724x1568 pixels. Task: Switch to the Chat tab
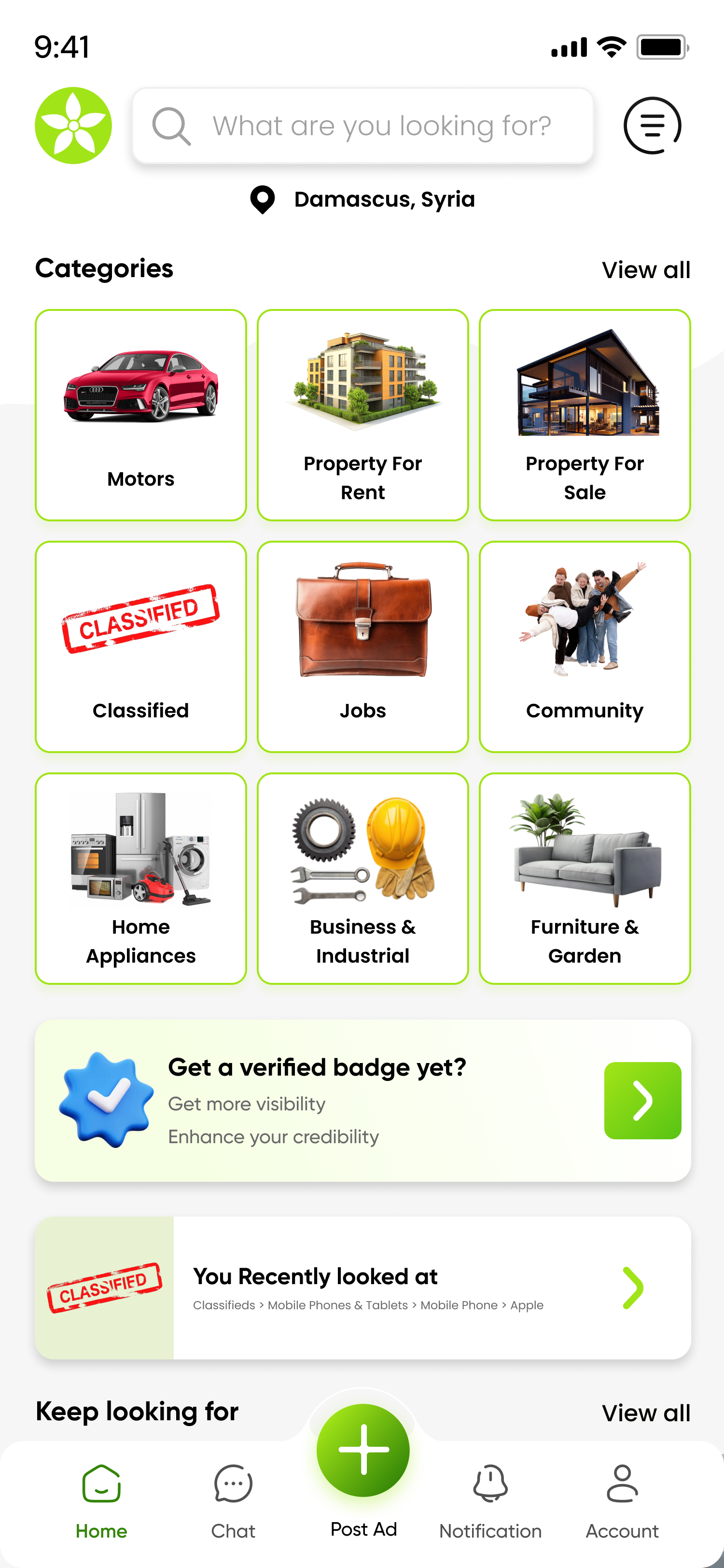[233, 1500]
